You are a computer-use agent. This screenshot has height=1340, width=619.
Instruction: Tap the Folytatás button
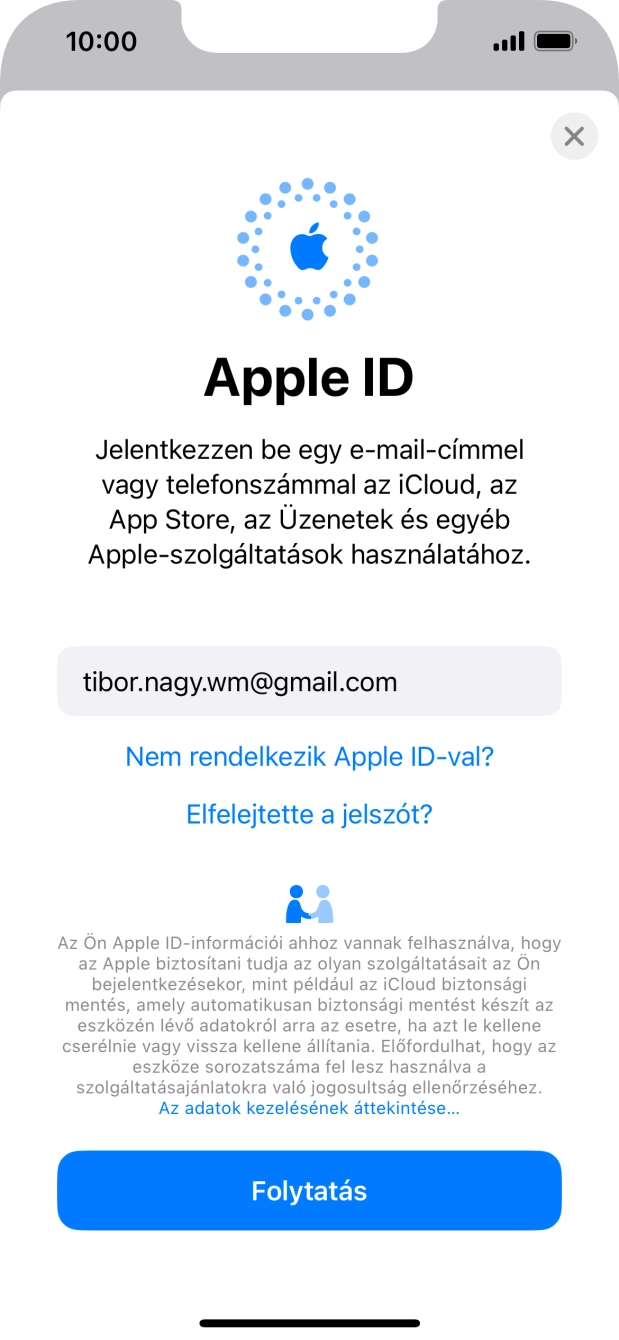[309, 1191]
